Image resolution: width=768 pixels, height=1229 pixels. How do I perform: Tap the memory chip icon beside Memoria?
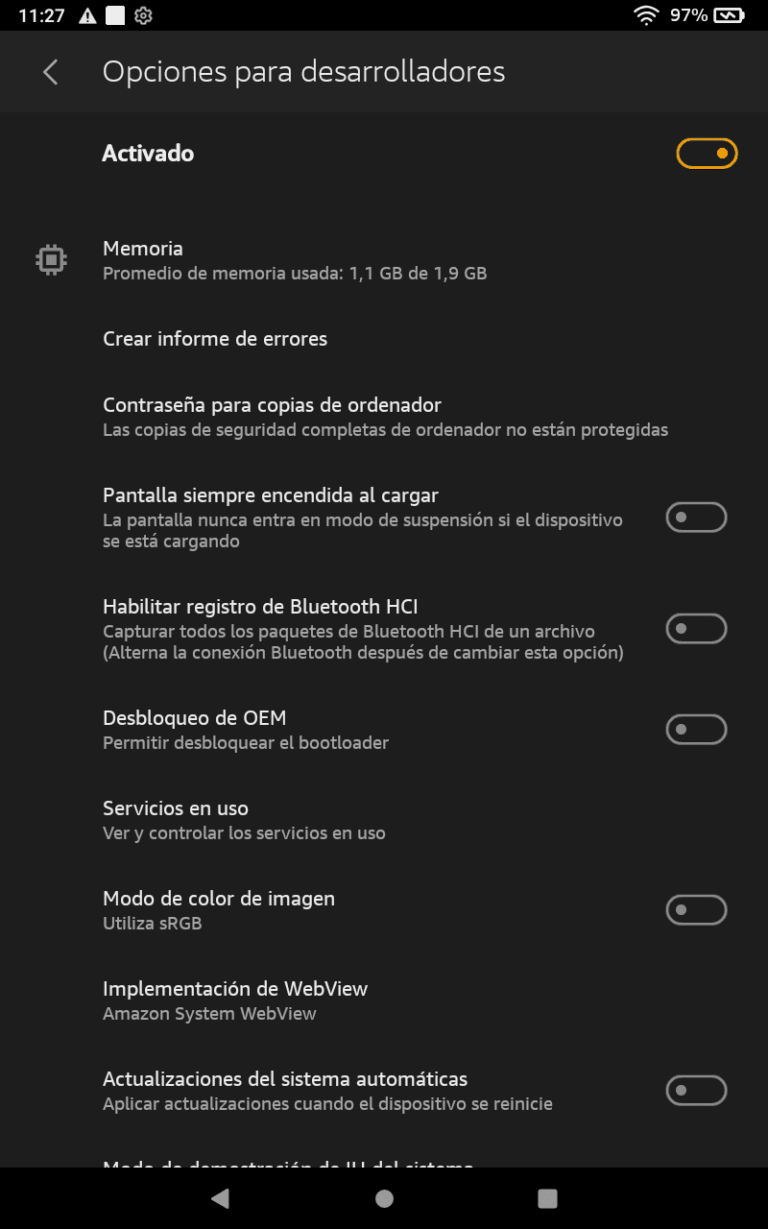coord(50,259)
